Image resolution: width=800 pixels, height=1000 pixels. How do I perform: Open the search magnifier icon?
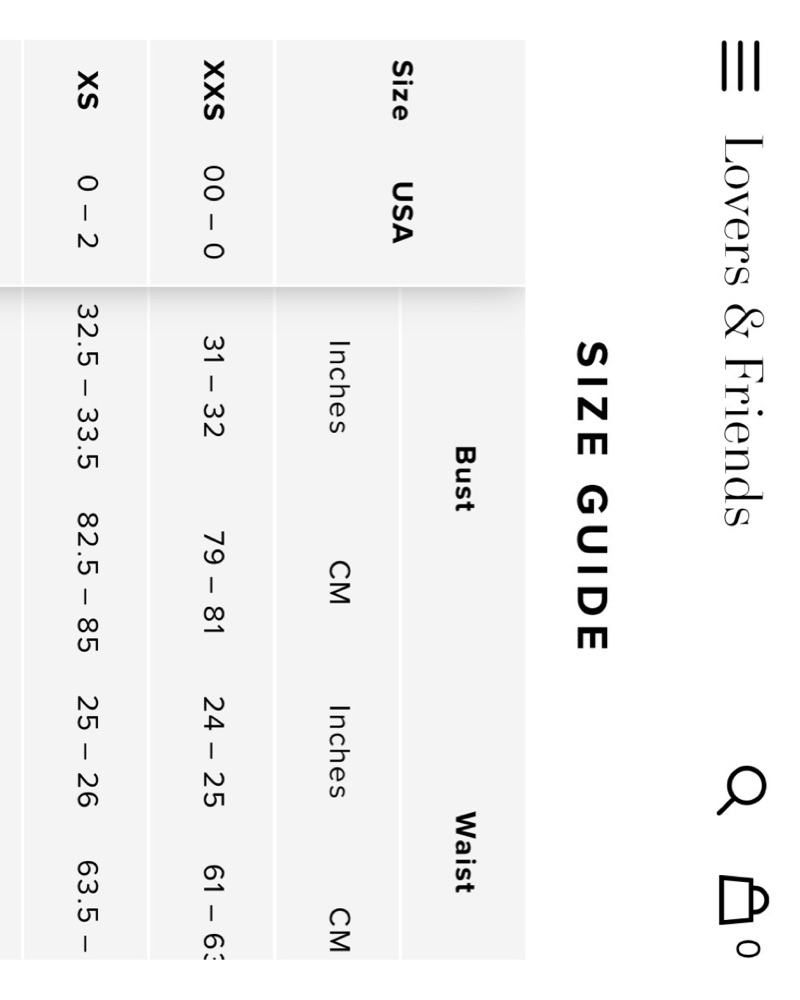(742, 790)
